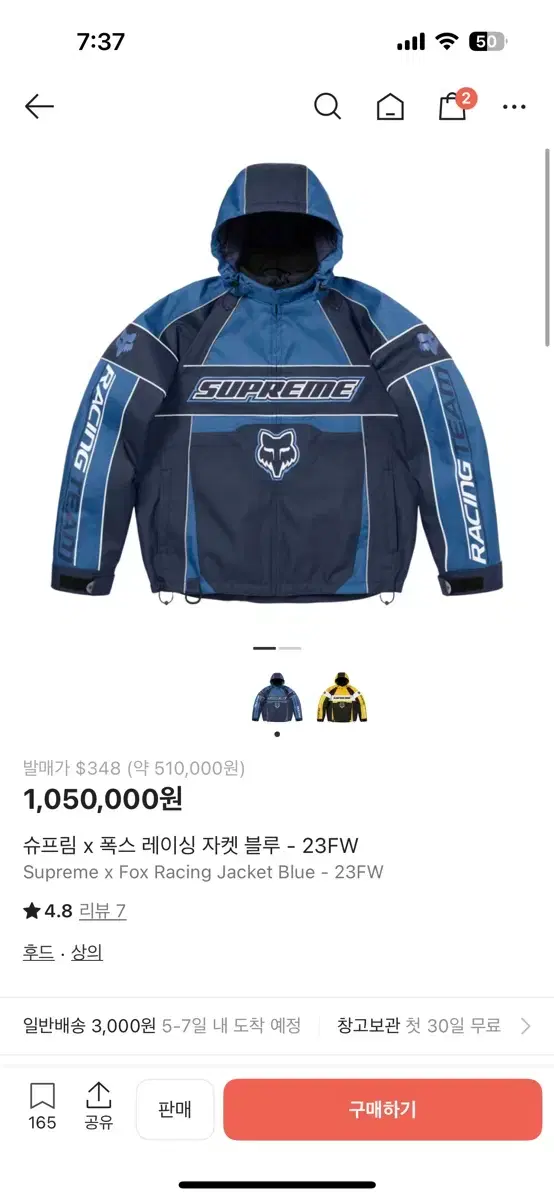Select the yellow jacket color thumbnail

click(x=341, y=698)
